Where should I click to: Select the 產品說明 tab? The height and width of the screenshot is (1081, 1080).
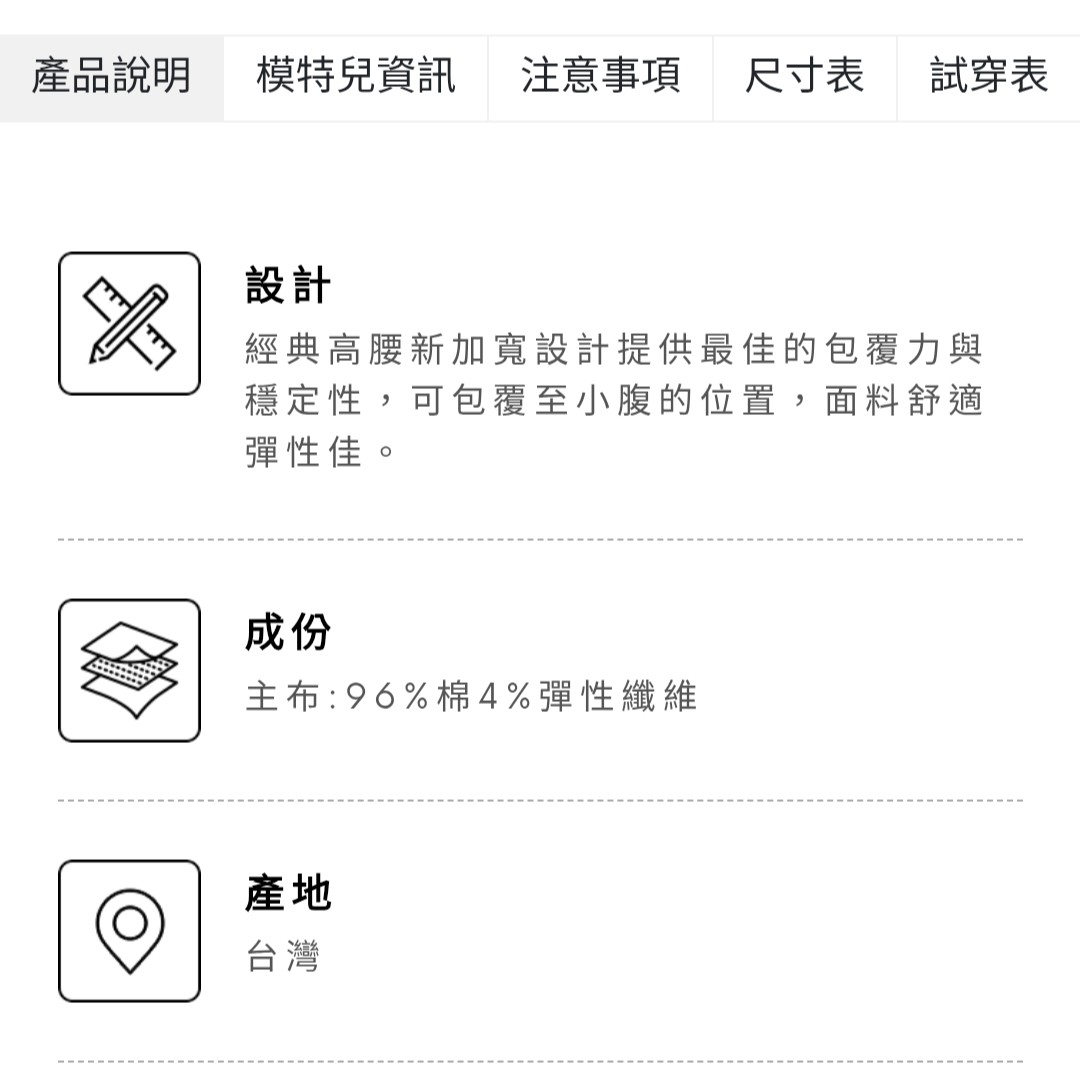111,77
